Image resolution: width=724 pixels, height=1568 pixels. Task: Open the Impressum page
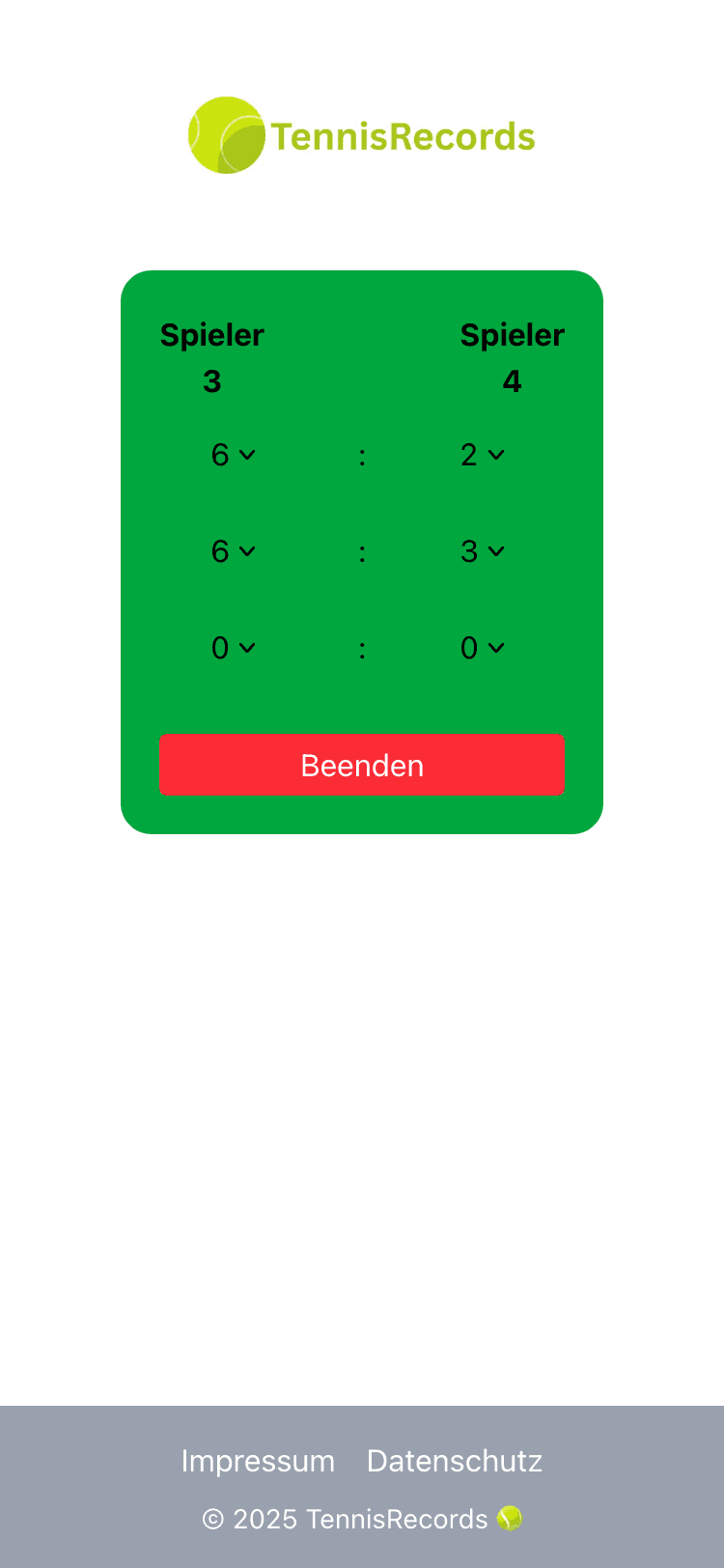258,1461
